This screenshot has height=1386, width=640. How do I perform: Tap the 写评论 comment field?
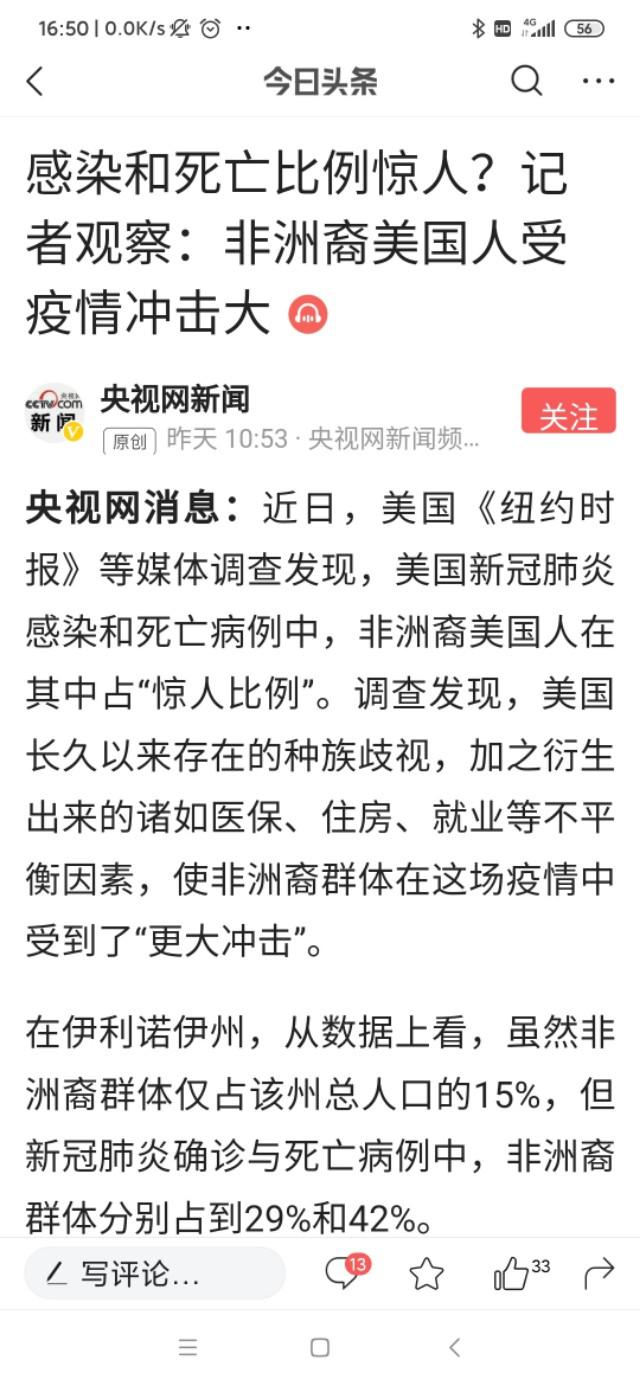[155, 1273]
